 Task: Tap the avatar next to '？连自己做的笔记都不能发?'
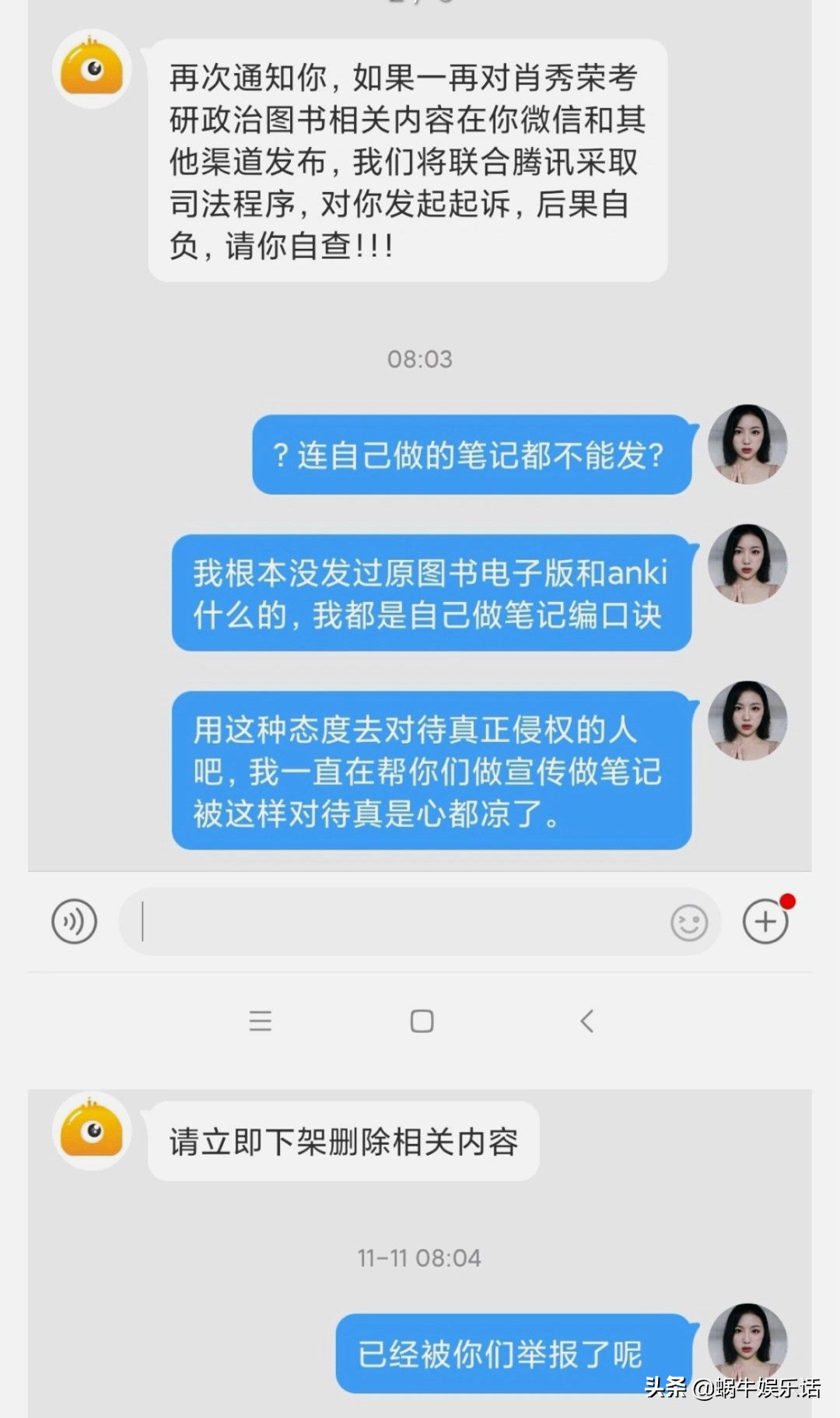click(747, 443)
